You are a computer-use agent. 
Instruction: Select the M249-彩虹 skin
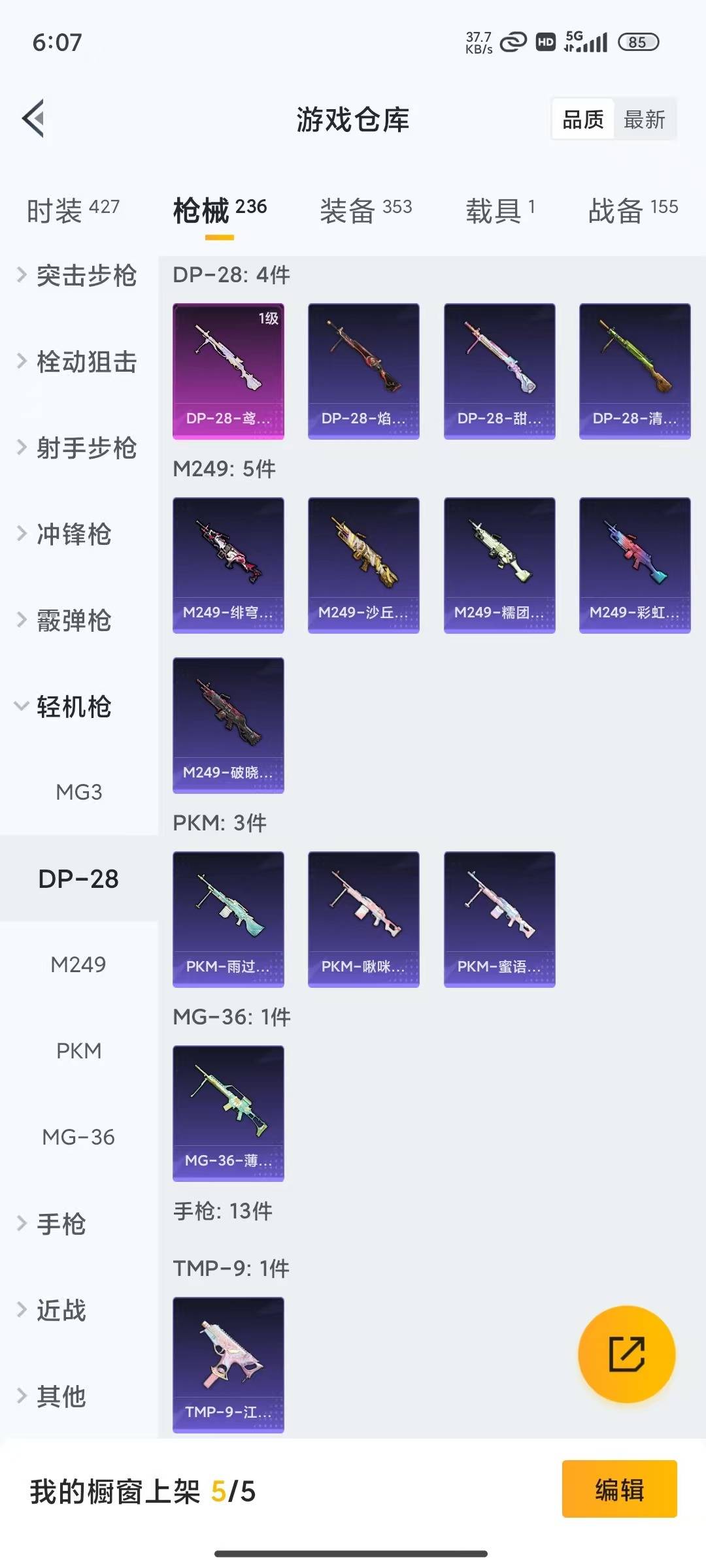pos(635,564)
